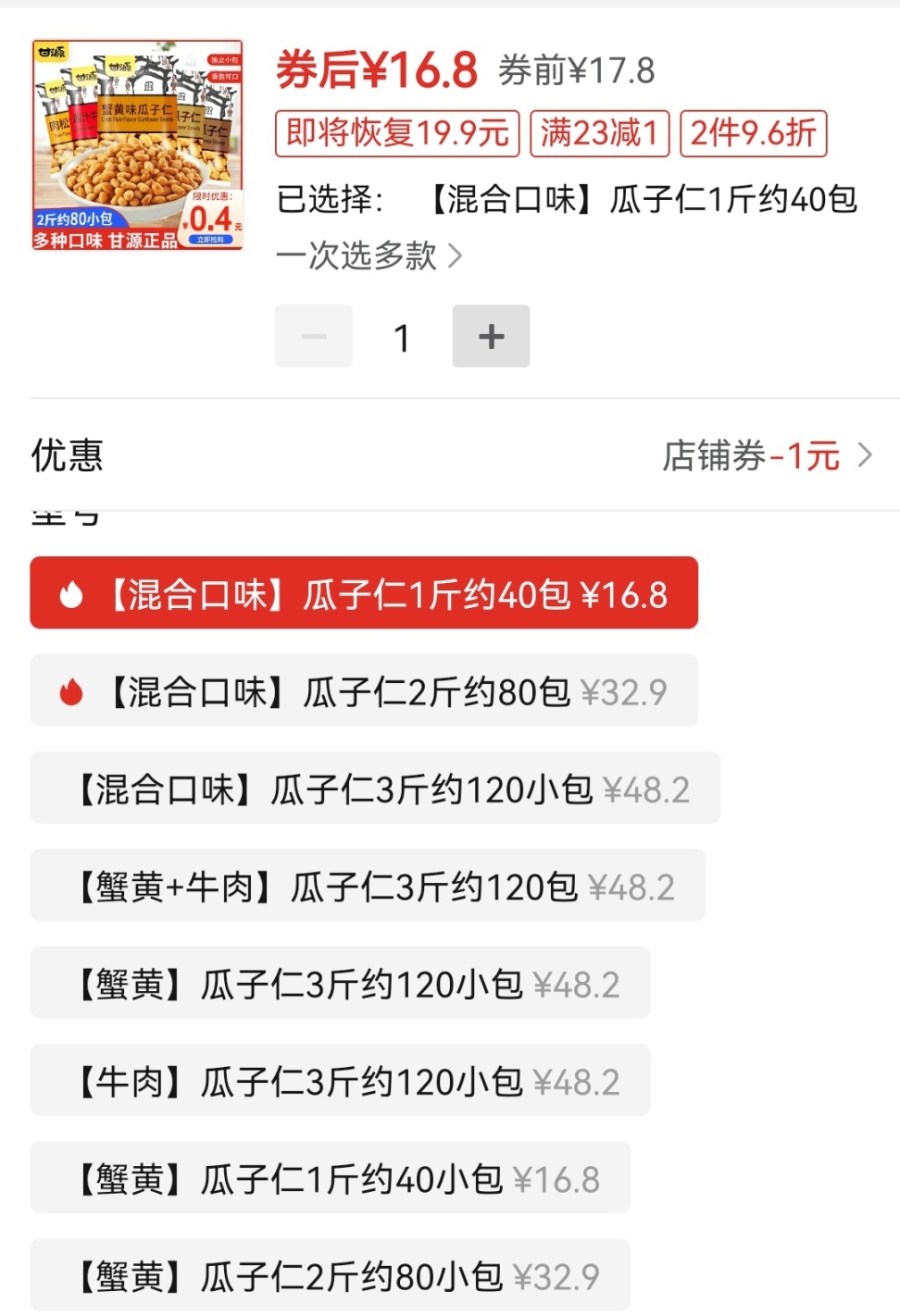Decrease quantity with the minus button

[314, 336]
